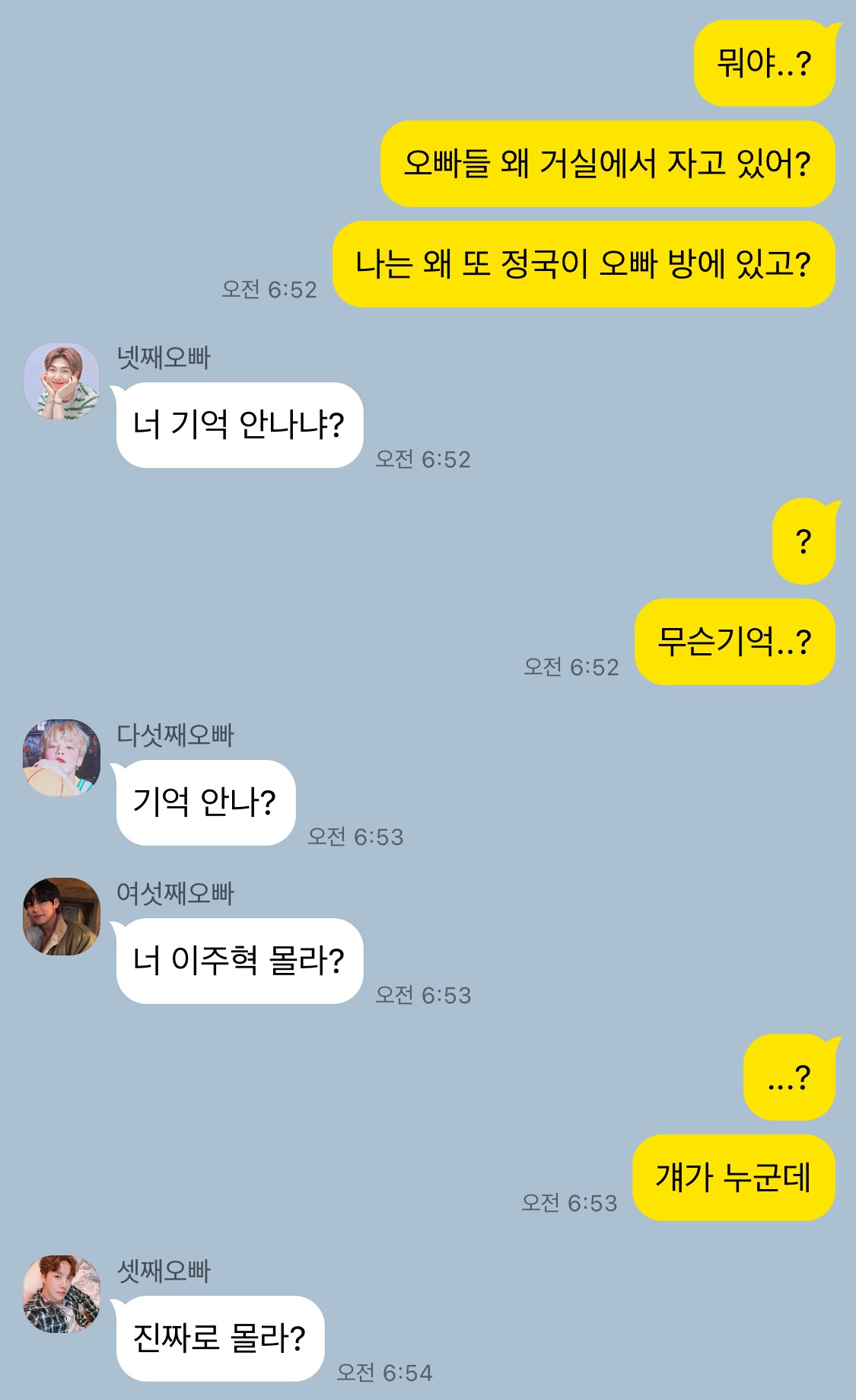This screenshot has width=856, height=1400.
Task: Tap 여섯째오빠's avatar
Action: tap(62, 917)
